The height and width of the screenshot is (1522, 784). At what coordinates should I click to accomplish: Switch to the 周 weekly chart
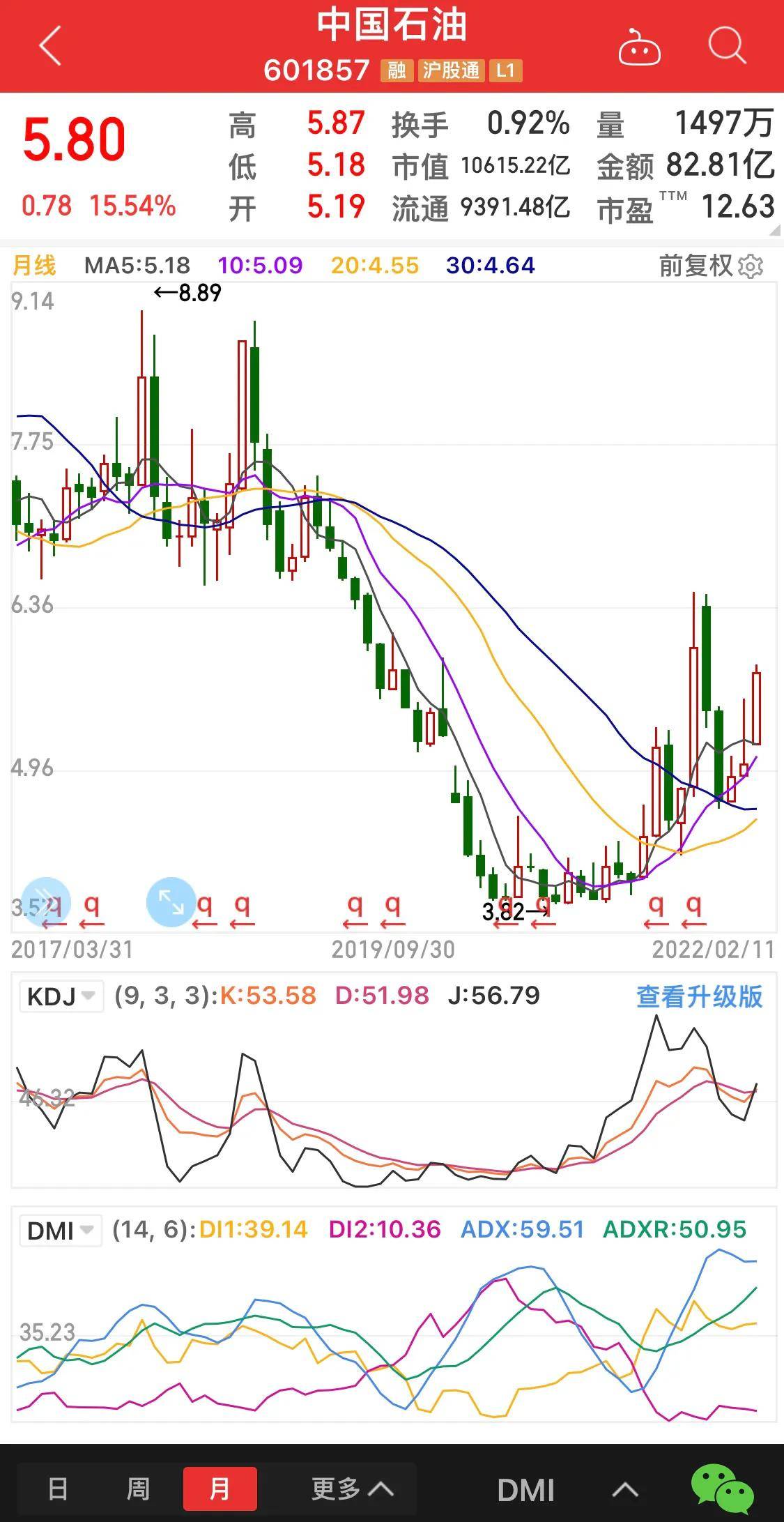138,1489
